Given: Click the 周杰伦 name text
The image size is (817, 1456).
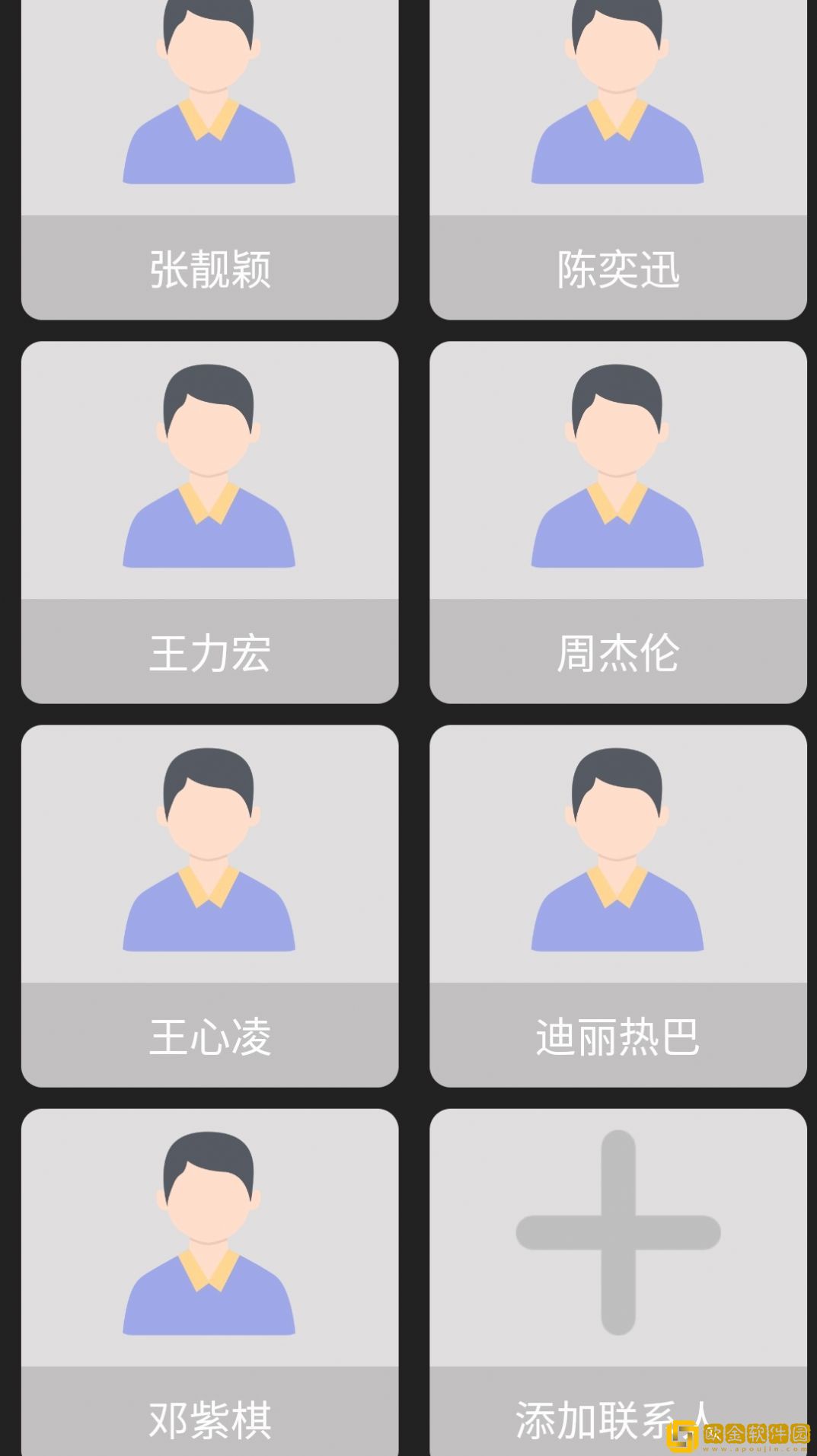Looking at the screenshot, I should coord(617,651).
